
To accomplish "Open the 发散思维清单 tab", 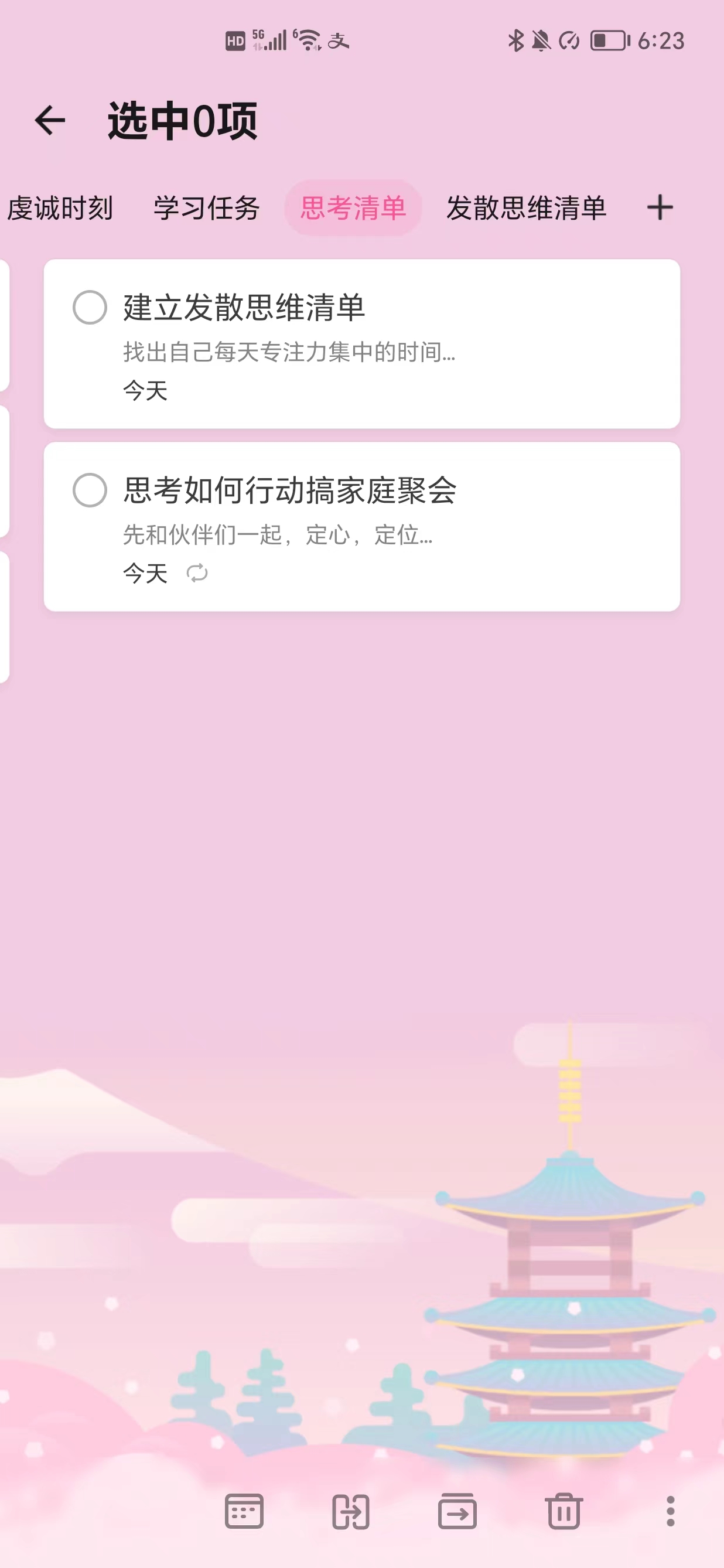I will (x=525, y=208).
